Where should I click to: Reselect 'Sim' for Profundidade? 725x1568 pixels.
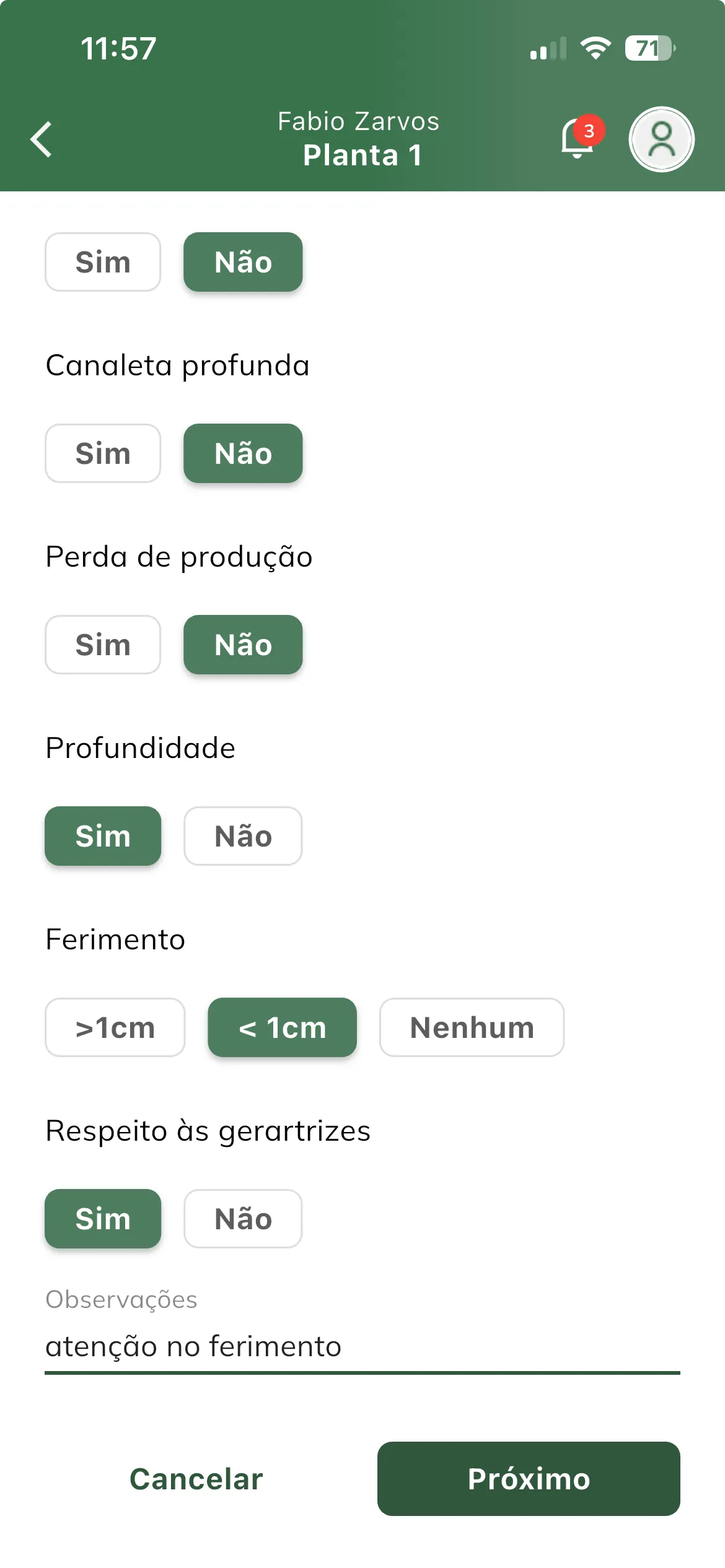tap(103, 836)
